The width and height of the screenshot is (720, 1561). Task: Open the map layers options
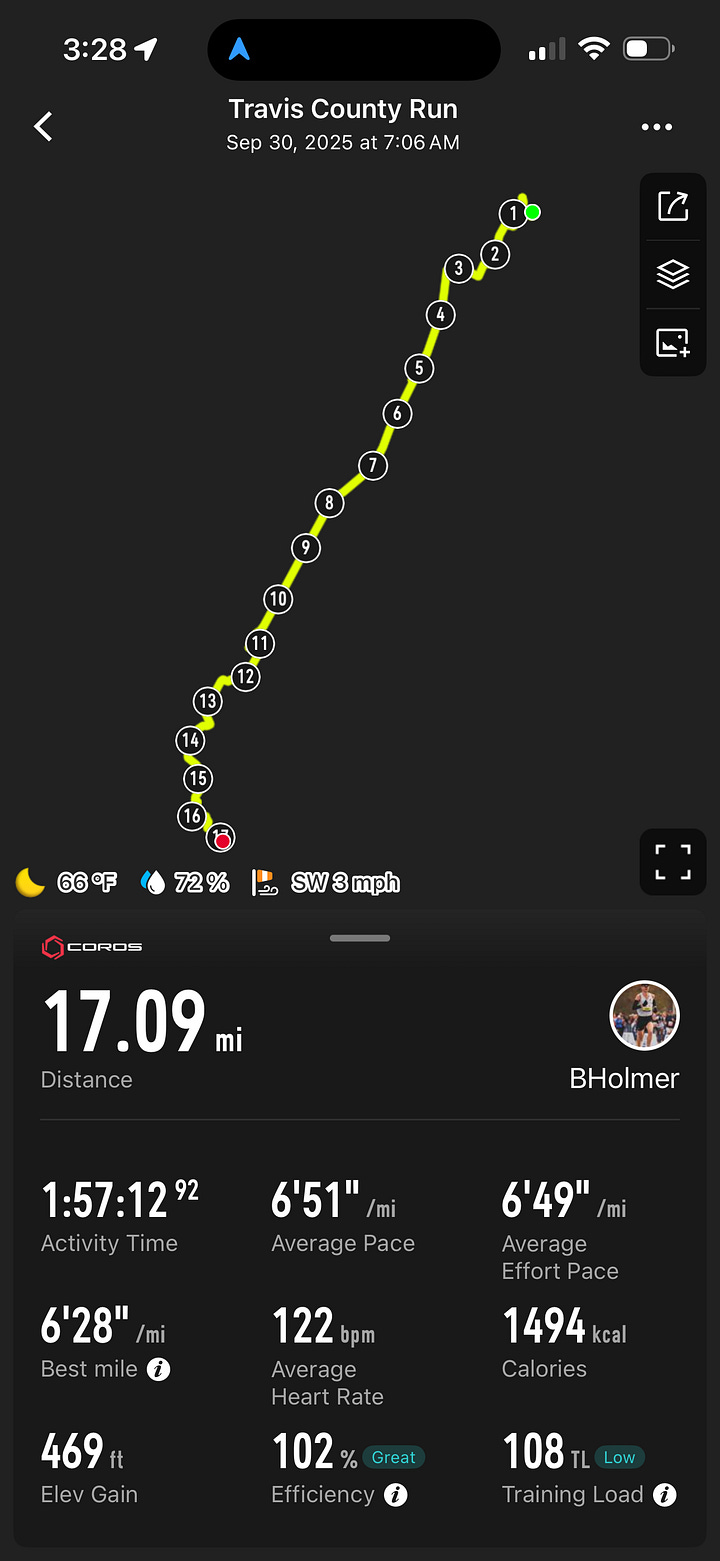tap(673, 273)
